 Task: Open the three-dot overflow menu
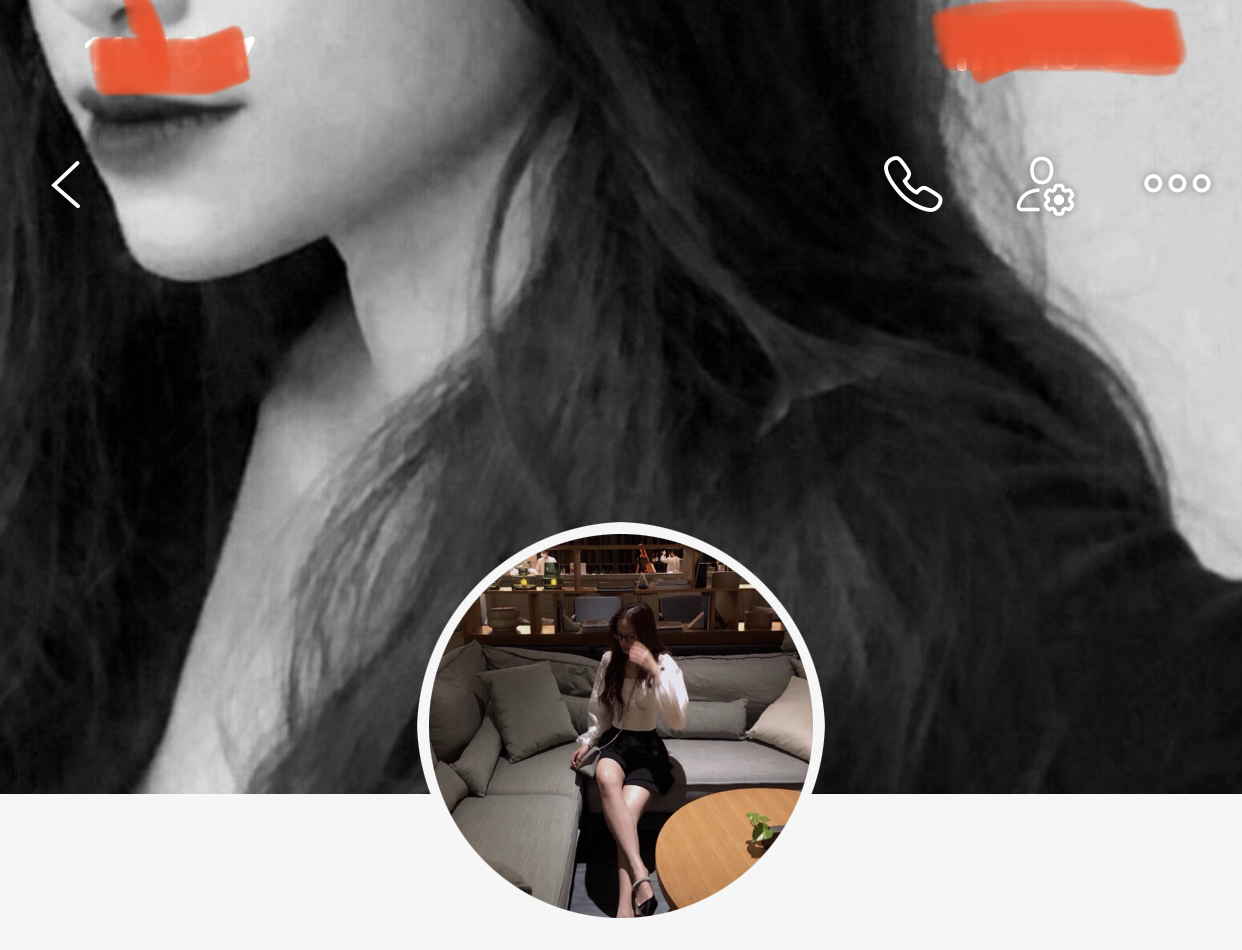pyautogui.click(x=1177, y=184)
